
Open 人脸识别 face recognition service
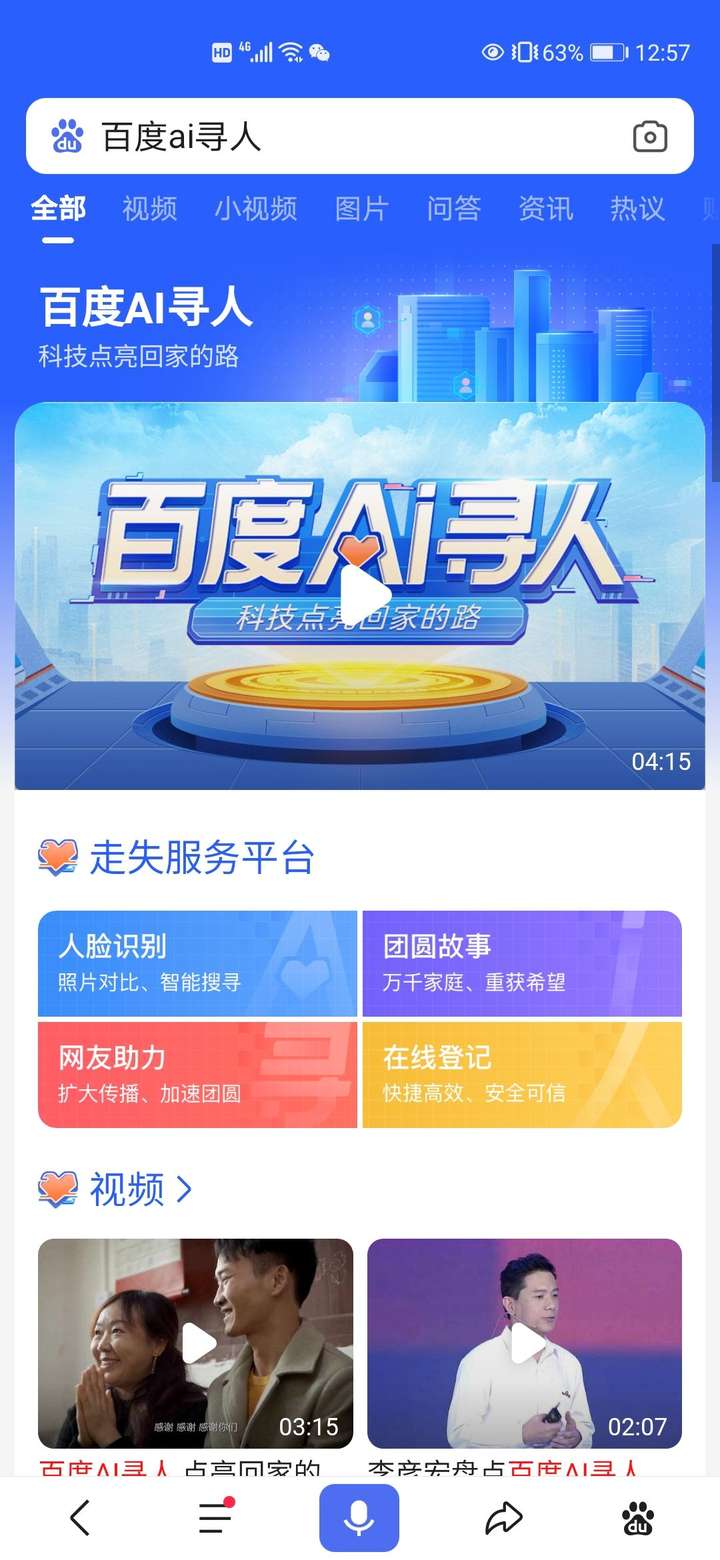coord(196,963)
